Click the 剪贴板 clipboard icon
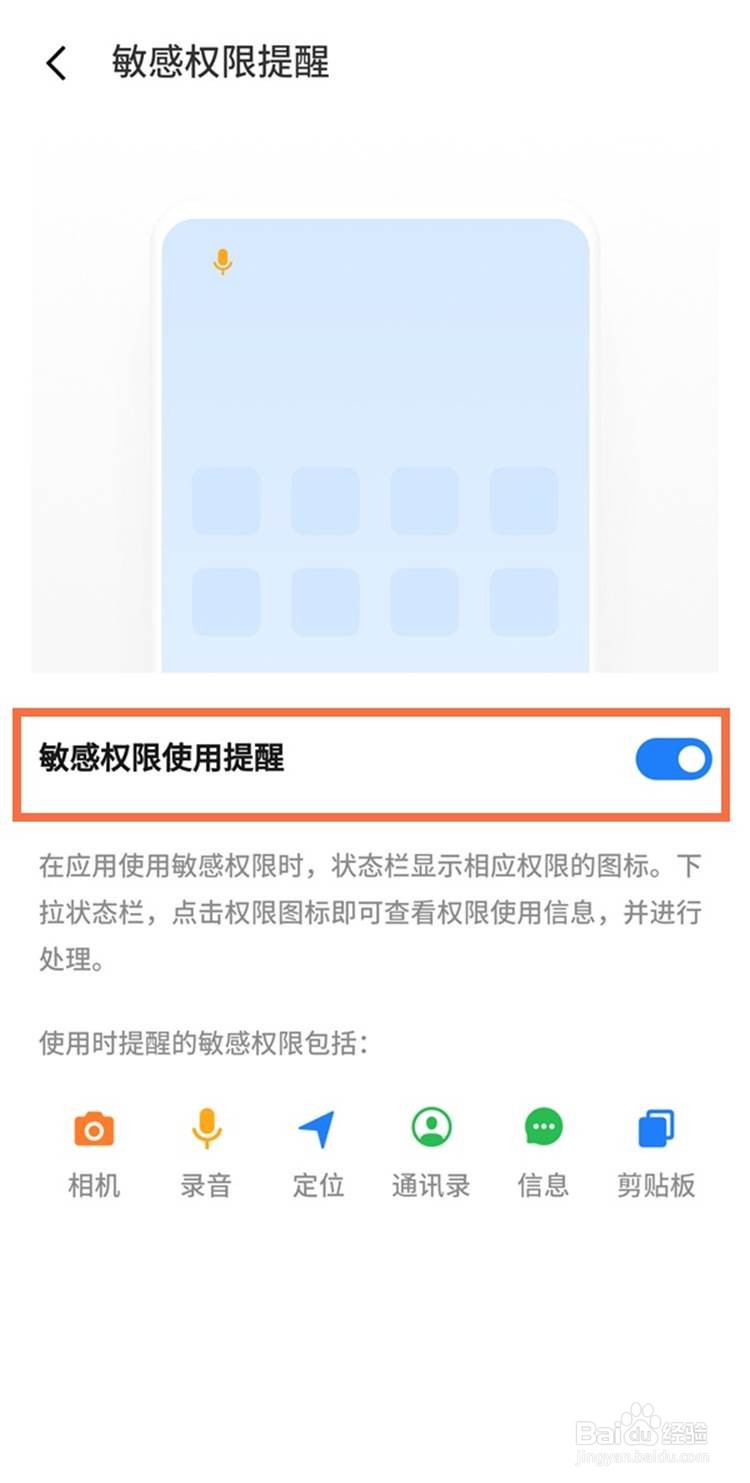This screenshot has height=1483, width=750. pos(655,1127)
